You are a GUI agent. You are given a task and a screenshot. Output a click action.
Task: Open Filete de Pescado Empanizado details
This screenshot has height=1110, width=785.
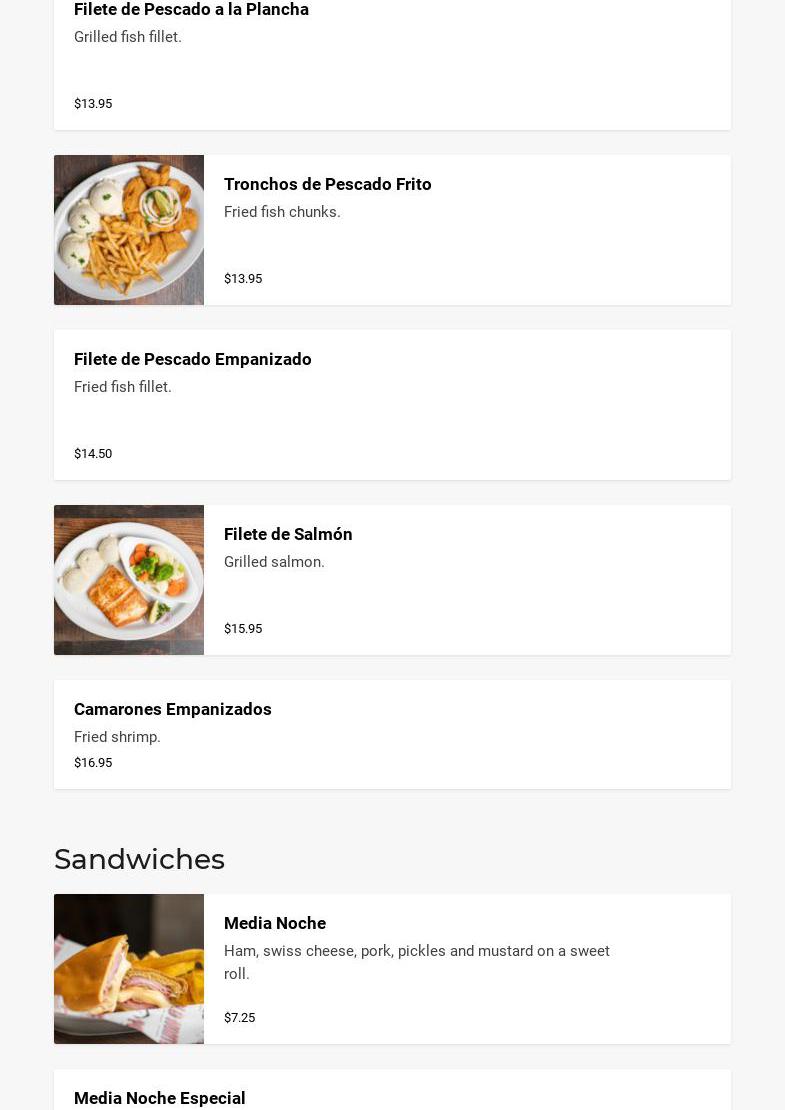[193, 360]
